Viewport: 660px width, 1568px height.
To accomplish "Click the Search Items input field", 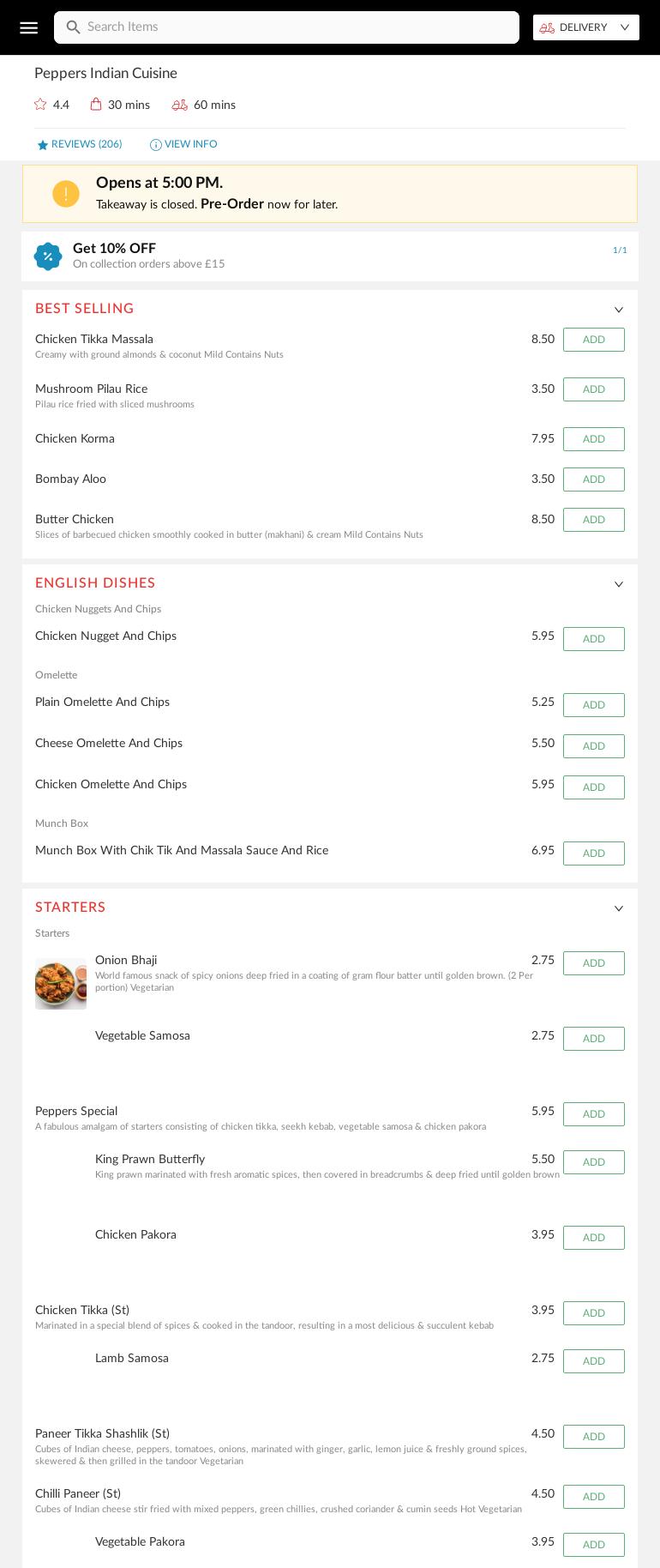I will 286,27.
